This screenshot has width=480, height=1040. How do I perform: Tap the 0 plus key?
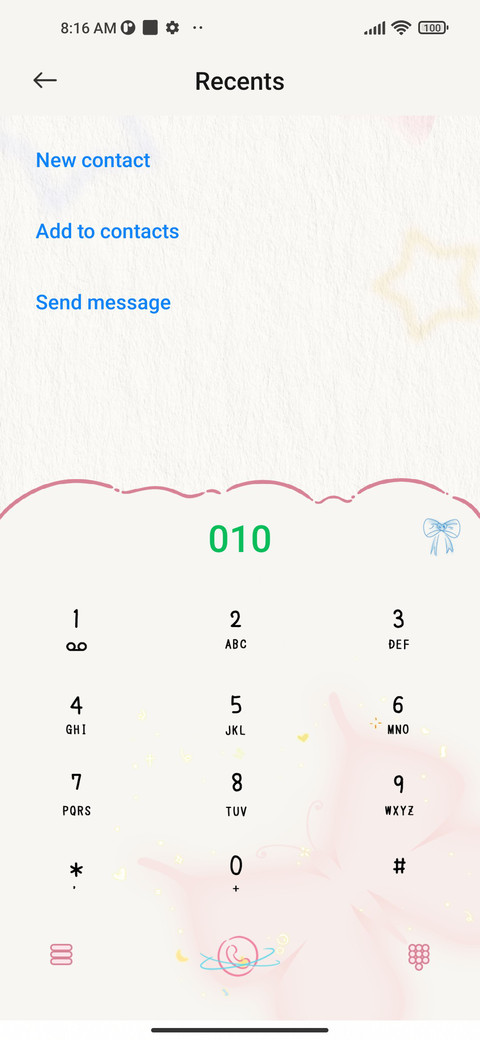[x=236, y=873]
